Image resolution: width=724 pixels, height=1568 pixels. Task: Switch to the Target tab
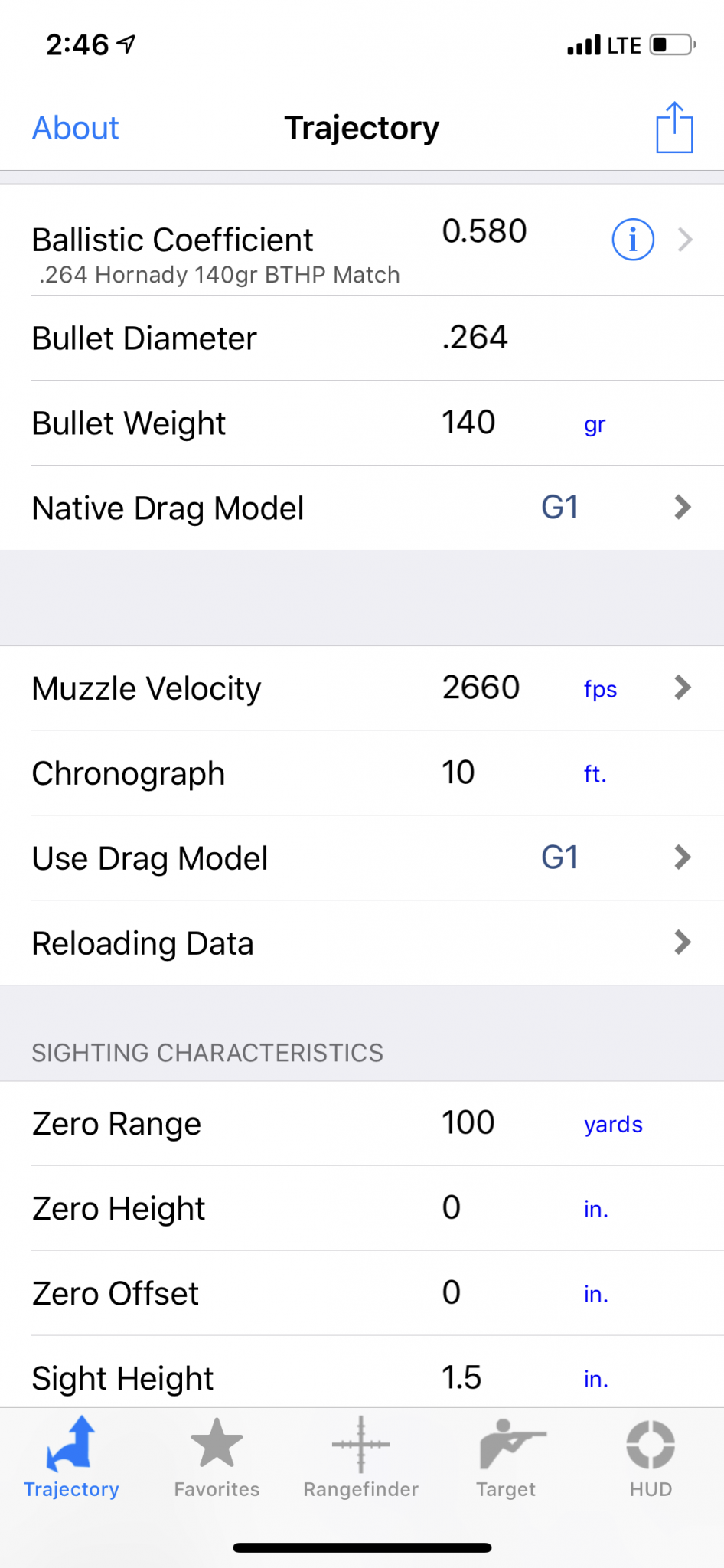coord(507,1458)
